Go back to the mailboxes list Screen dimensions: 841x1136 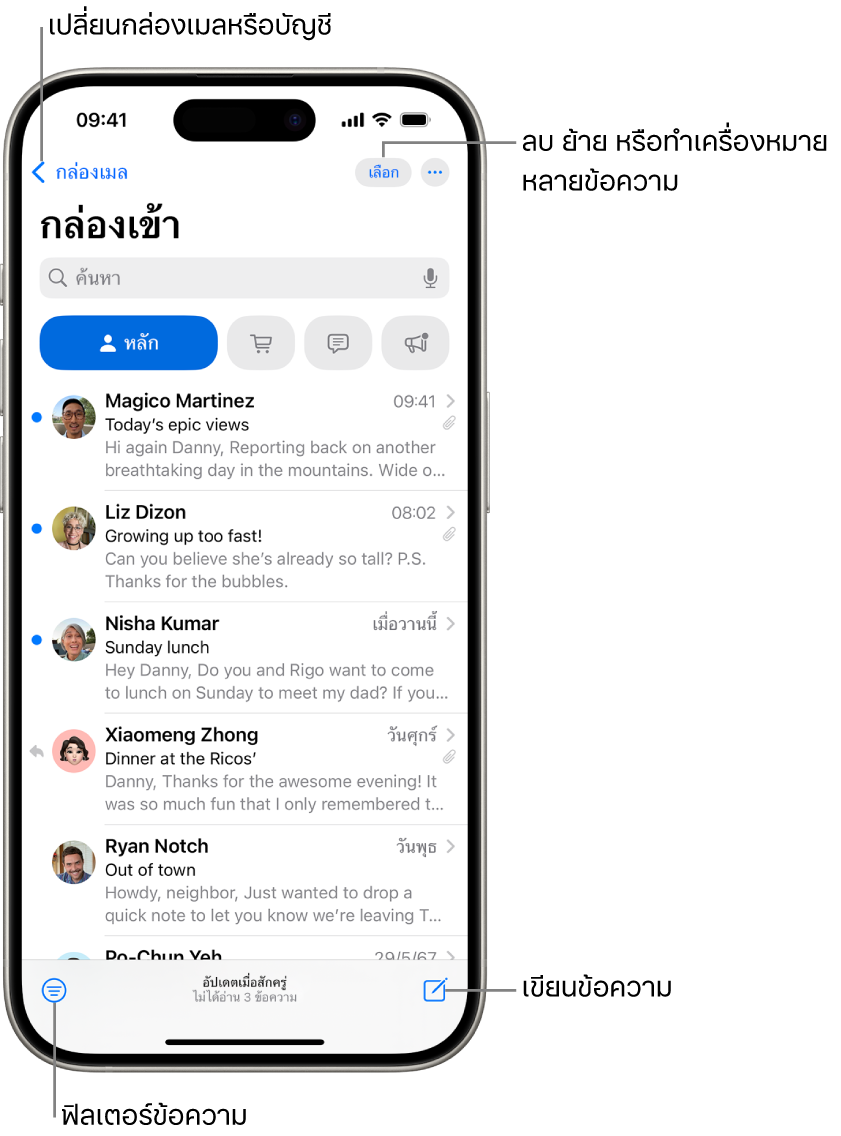click(x=80, y=172)
